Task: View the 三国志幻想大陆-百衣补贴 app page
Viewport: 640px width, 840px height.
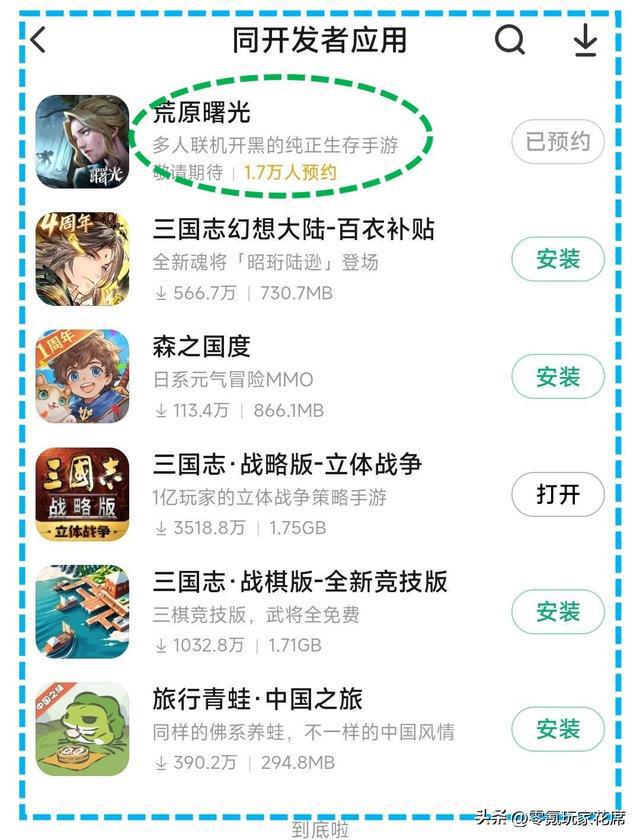Action: tap(293, 229)
